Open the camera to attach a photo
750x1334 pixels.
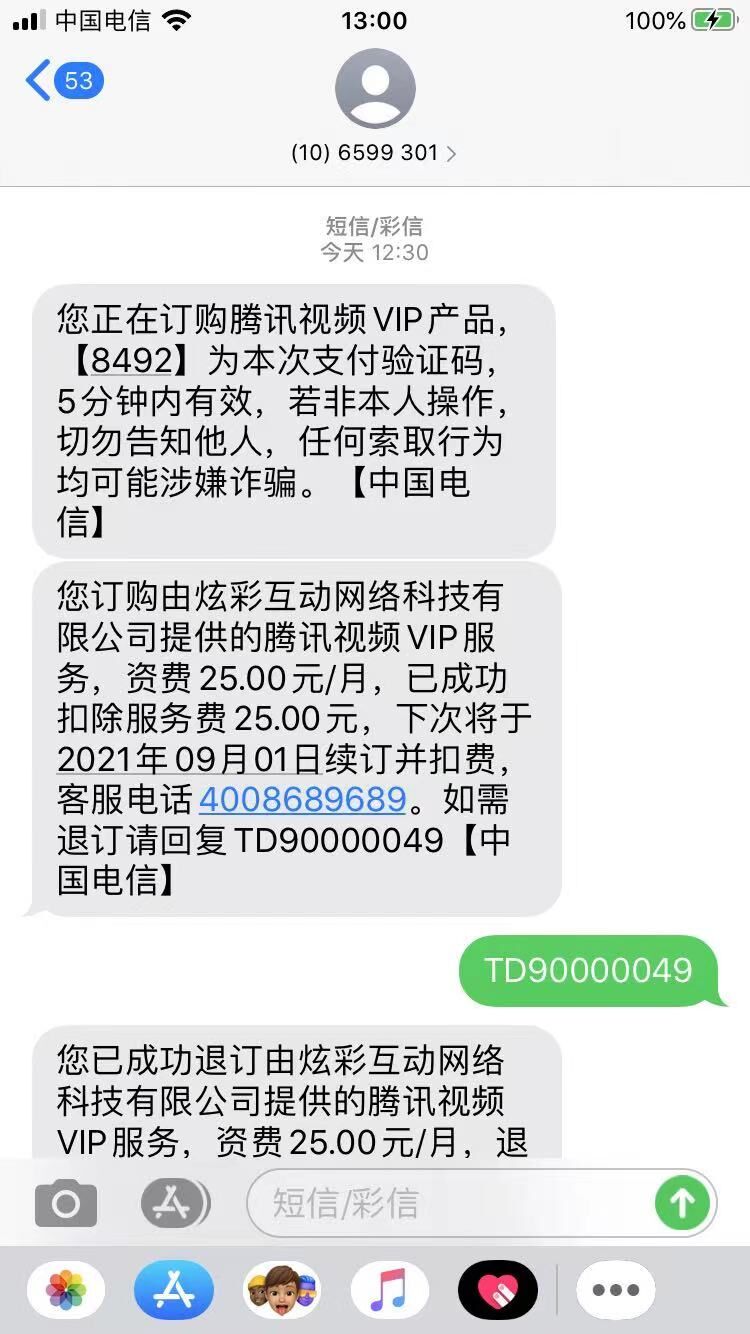click(66, 1203)
